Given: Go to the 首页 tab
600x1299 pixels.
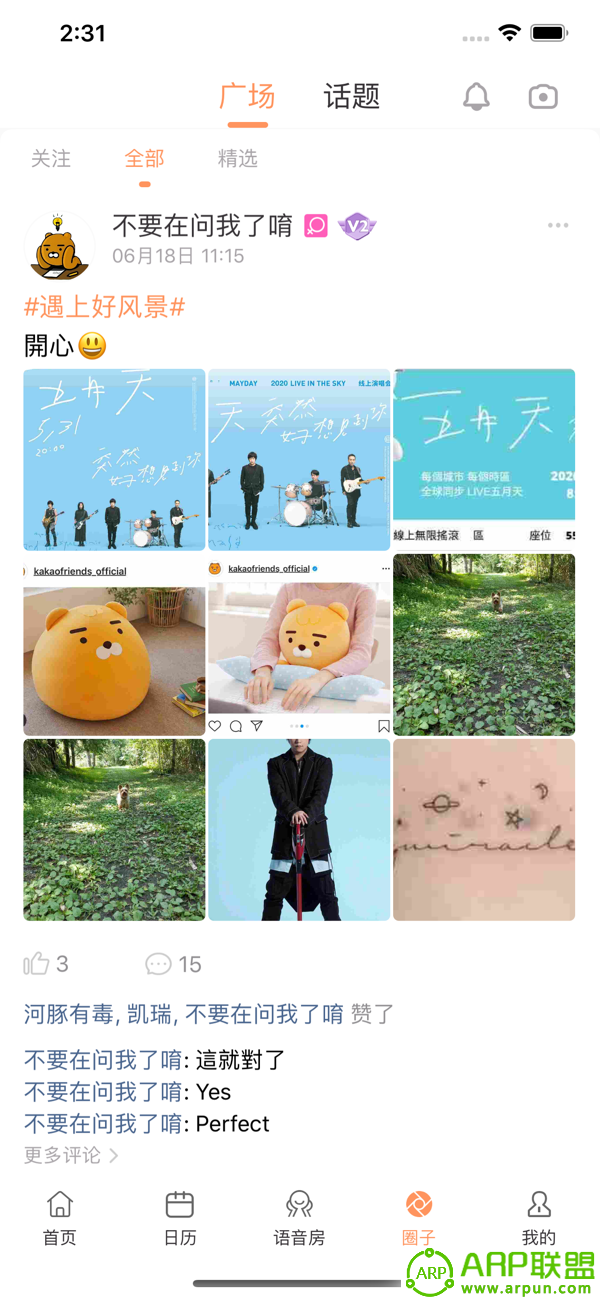Looking at the screenshot, I should click(x=60, y=1218).
